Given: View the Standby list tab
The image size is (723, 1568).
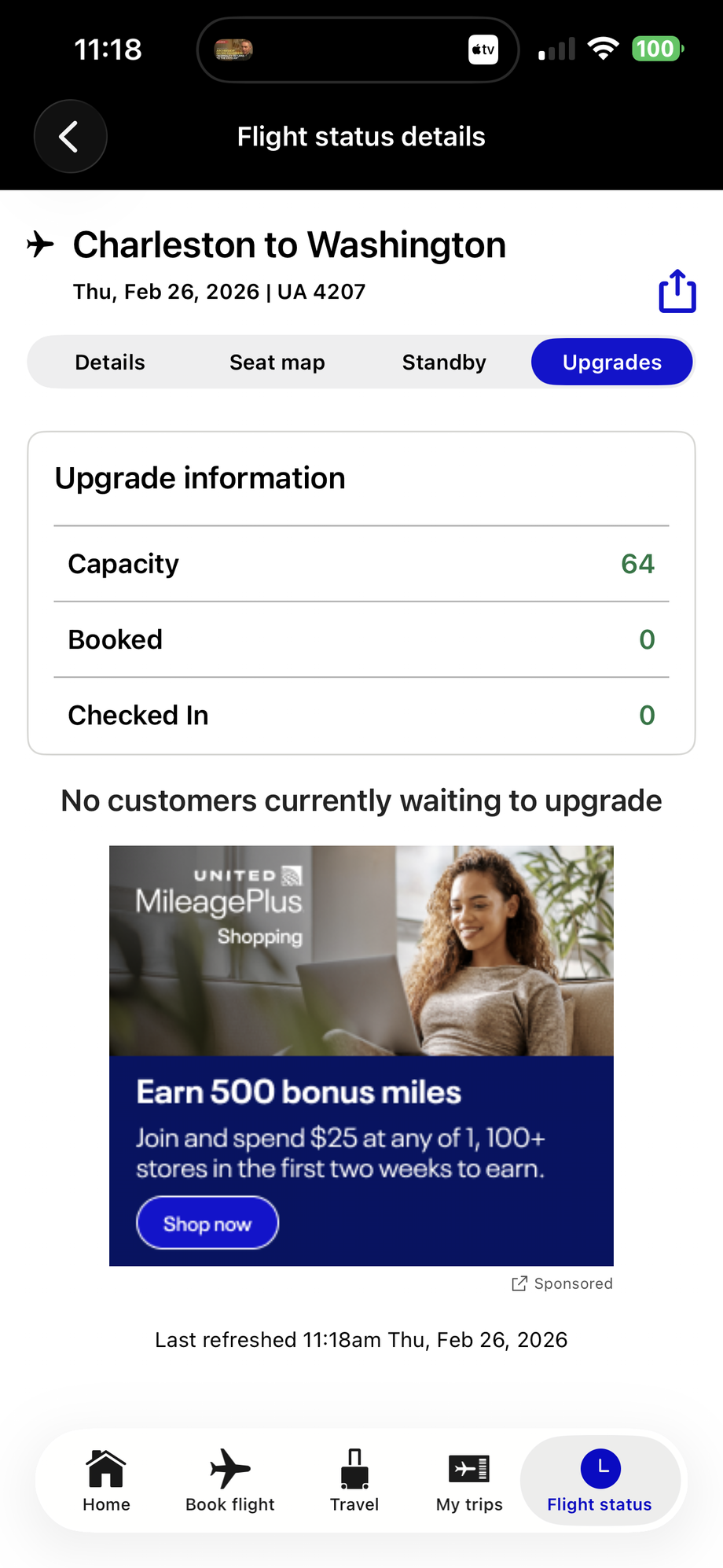Looking at the screenshot, I should pos(444,363).
